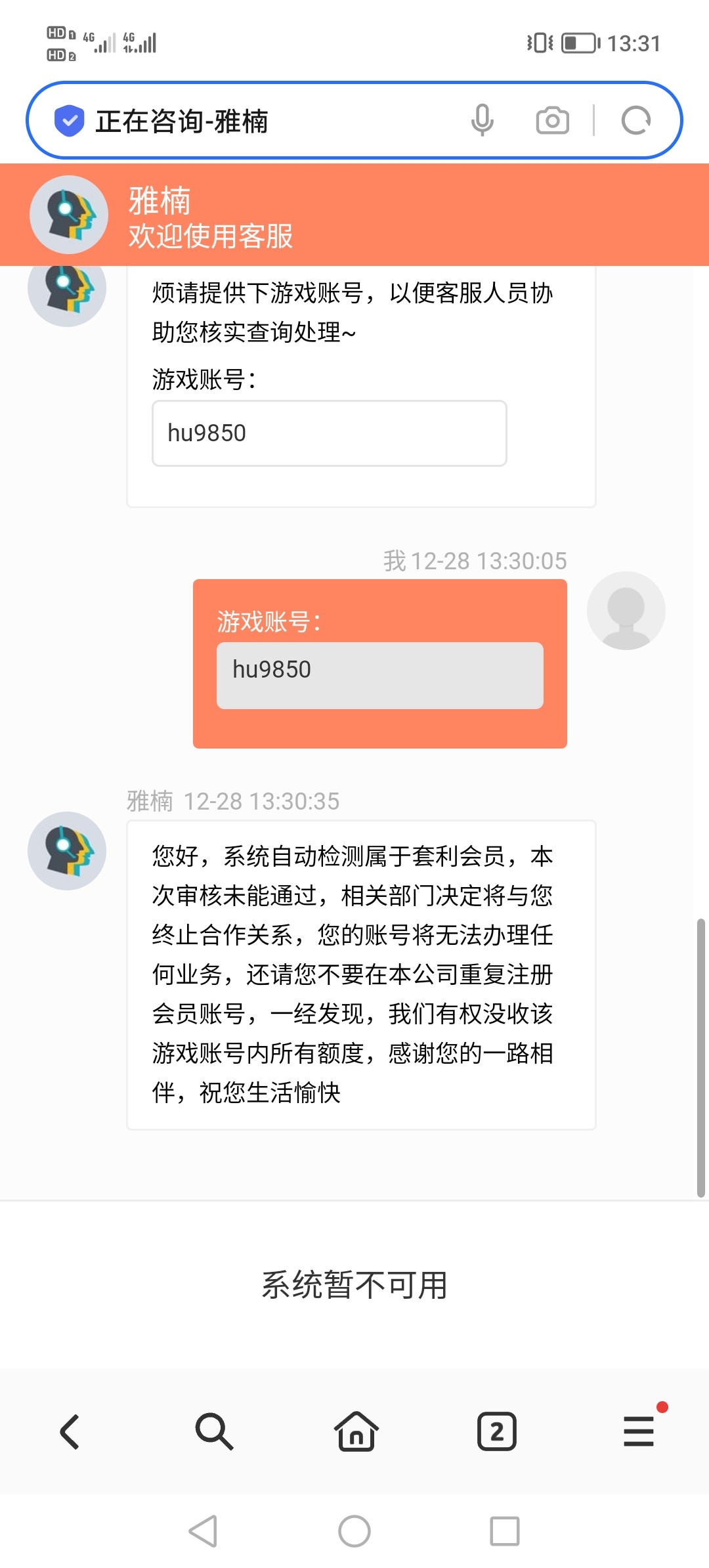The height and width of the screenshot is (1568, 709).
Task: Start voice search with the microphone icon
Action: pos(483,120)
